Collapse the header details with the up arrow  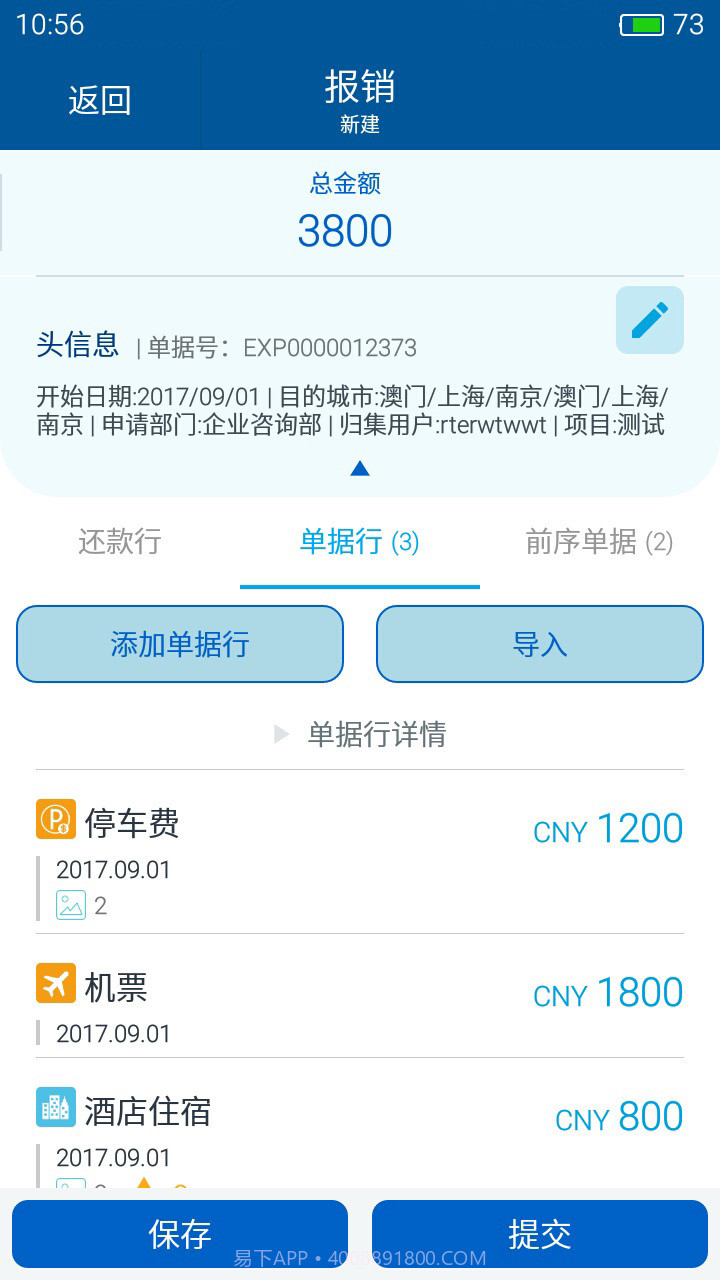(359, 467)
